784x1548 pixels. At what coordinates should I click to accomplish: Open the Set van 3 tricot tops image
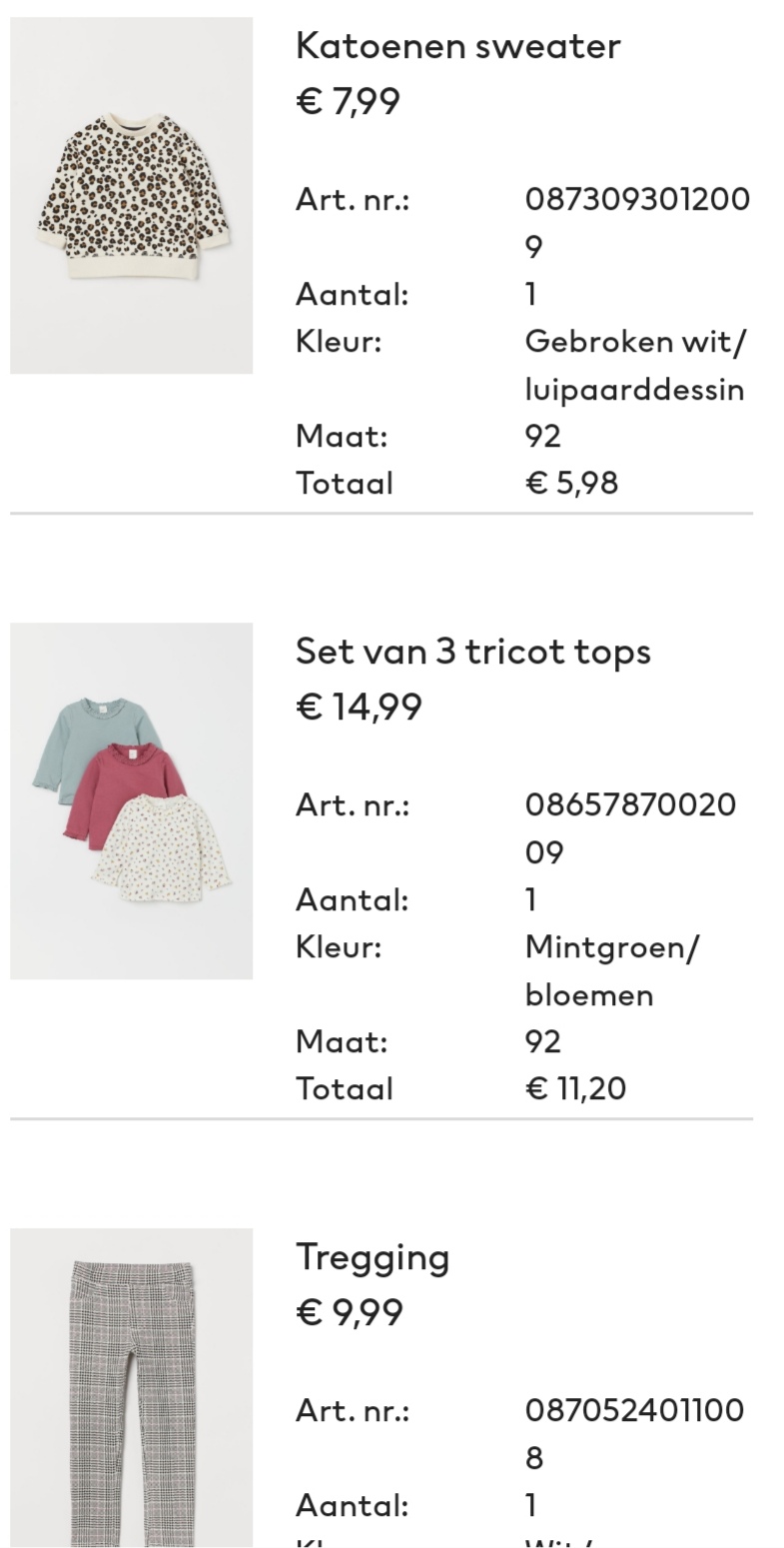coord(131,800)
